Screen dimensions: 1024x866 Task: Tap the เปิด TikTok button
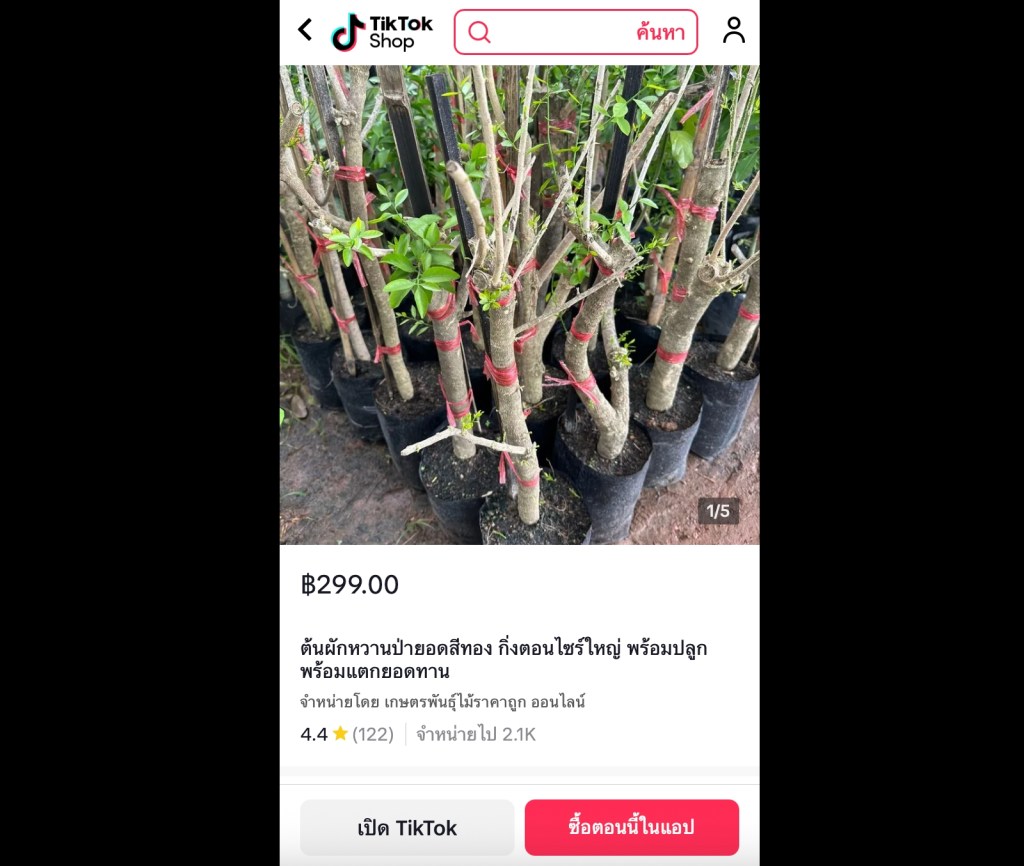click(x=407, y=828)
